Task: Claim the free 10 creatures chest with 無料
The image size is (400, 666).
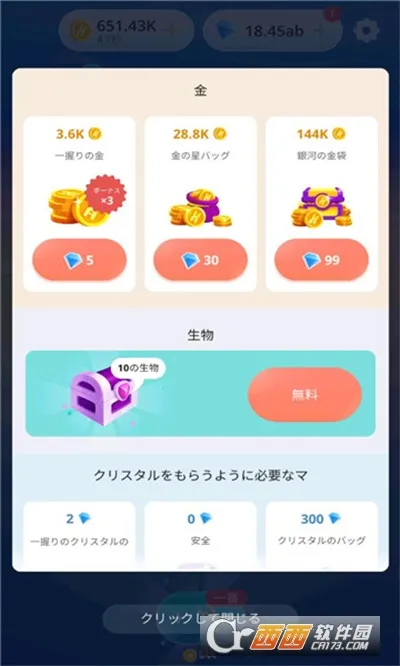Action: [x=305, y=395]
